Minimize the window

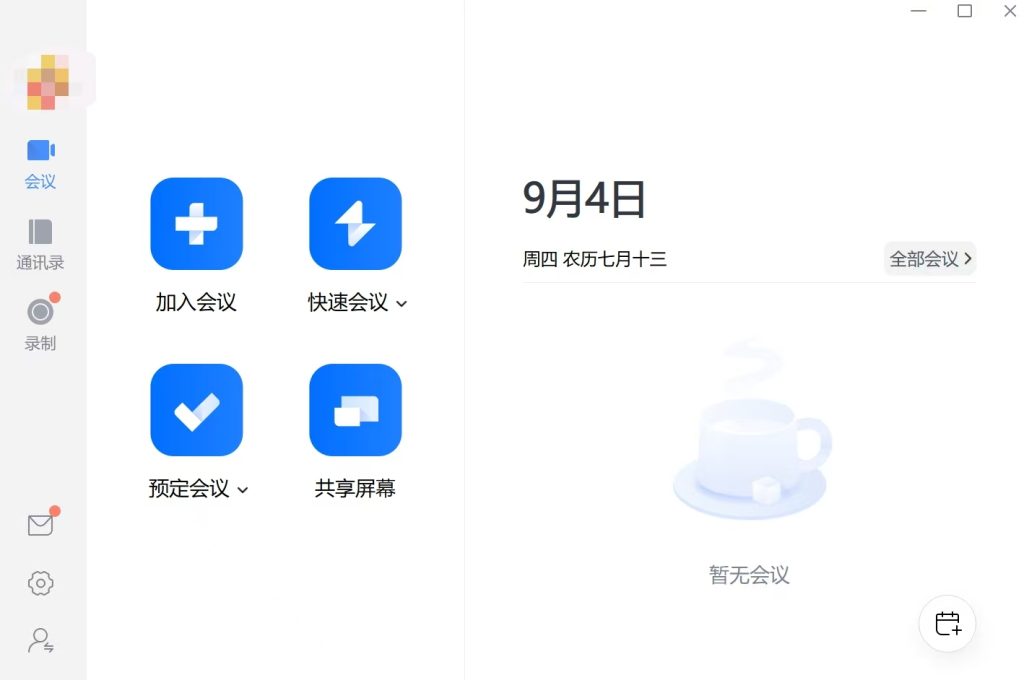coord(919,11)
